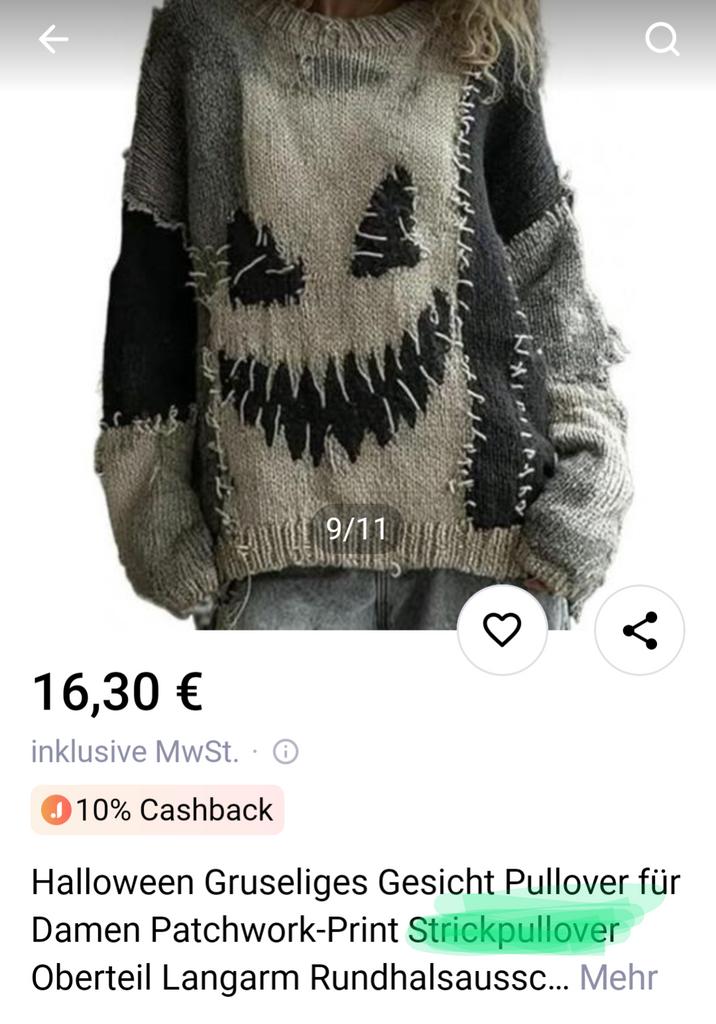Viewport: 716px width, 1024px height.
Task: Share this Halloween pullover listing
Action: pyautogui.click(x=639, y=630)
